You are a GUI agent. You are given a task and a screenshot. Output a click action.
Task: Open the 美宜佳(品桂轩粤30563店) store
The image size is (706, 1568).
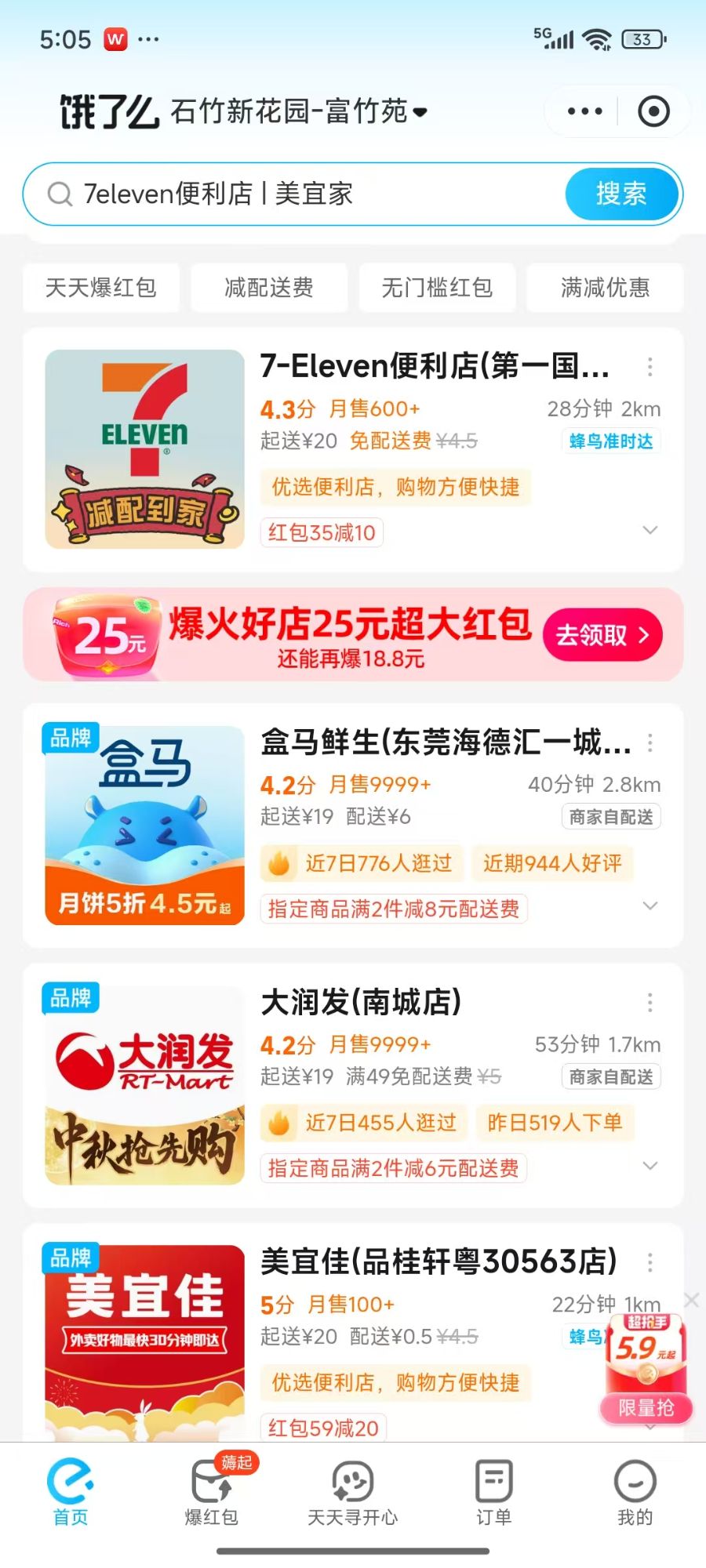tap(438, 1262)
